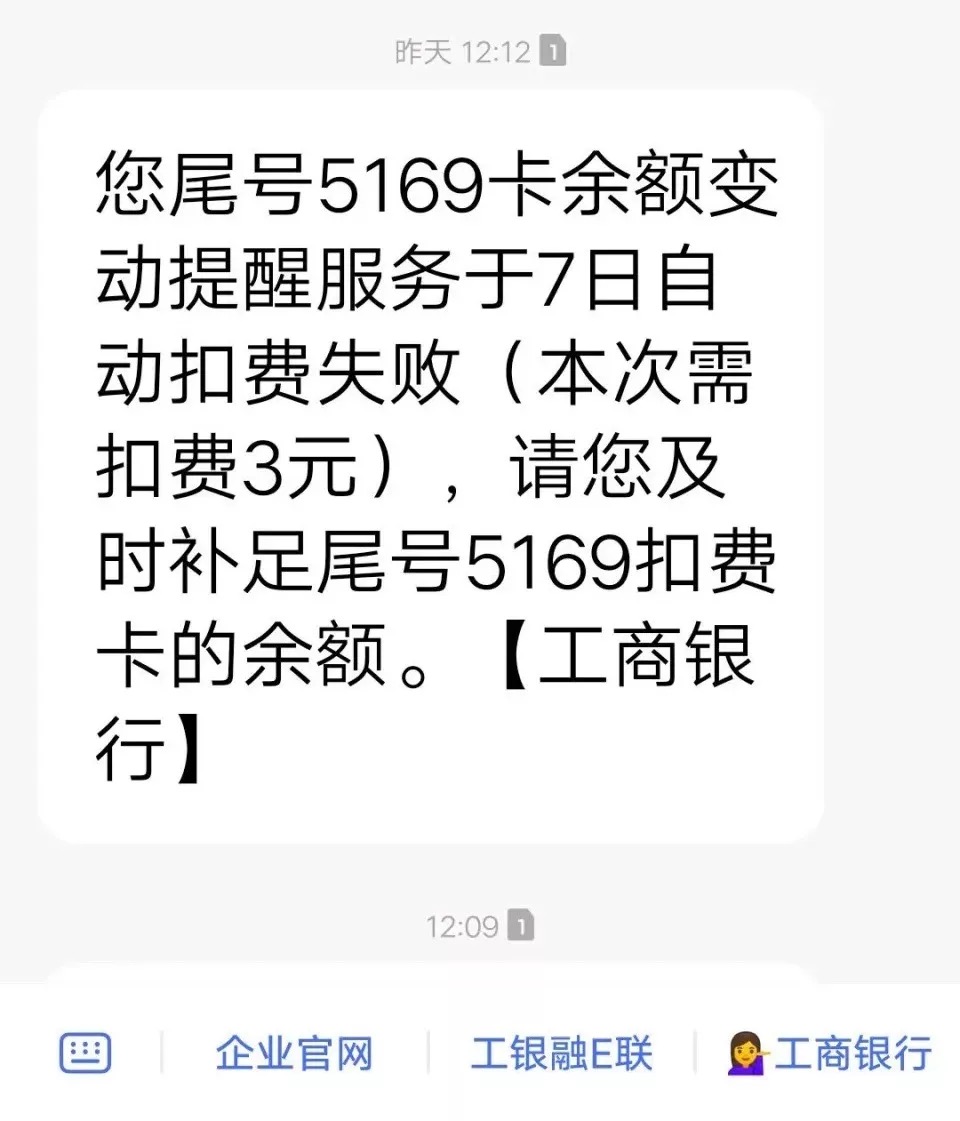Open the 工银融E联 menu
Screen dimensions: 960x1121
pos(561,1054)
